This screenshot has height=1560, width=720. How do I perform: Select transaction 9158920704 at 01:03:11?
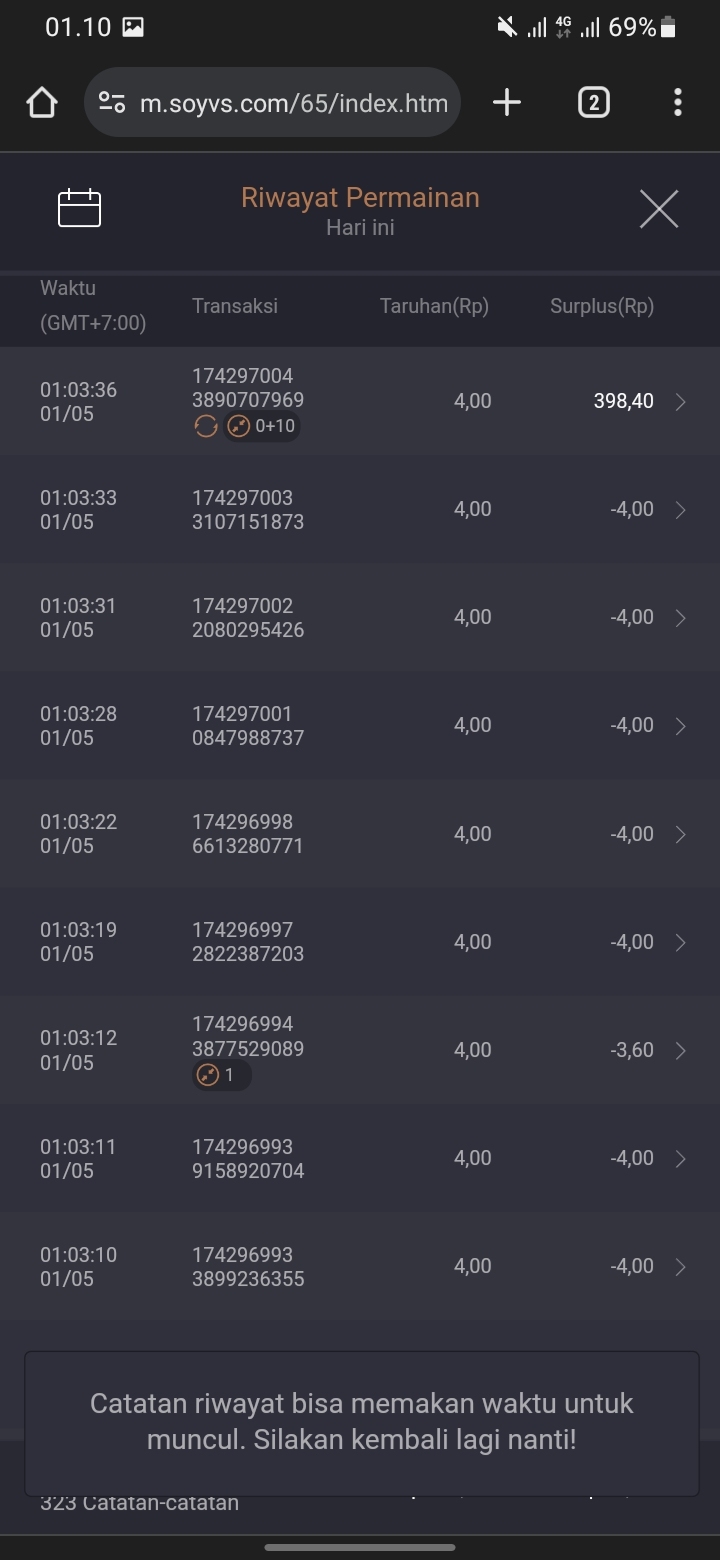pyautogui.click(x=360, y=1158)
